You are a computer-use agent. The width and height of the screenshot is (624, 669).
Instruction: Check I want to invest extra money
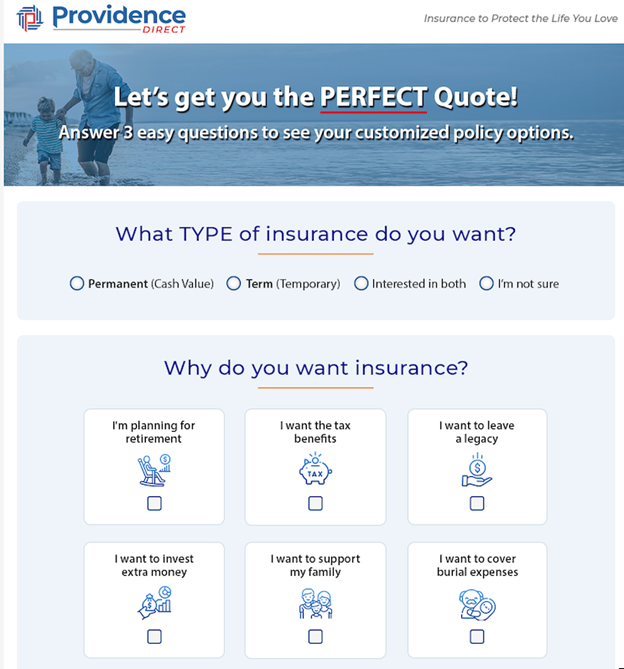click(154, 636)
